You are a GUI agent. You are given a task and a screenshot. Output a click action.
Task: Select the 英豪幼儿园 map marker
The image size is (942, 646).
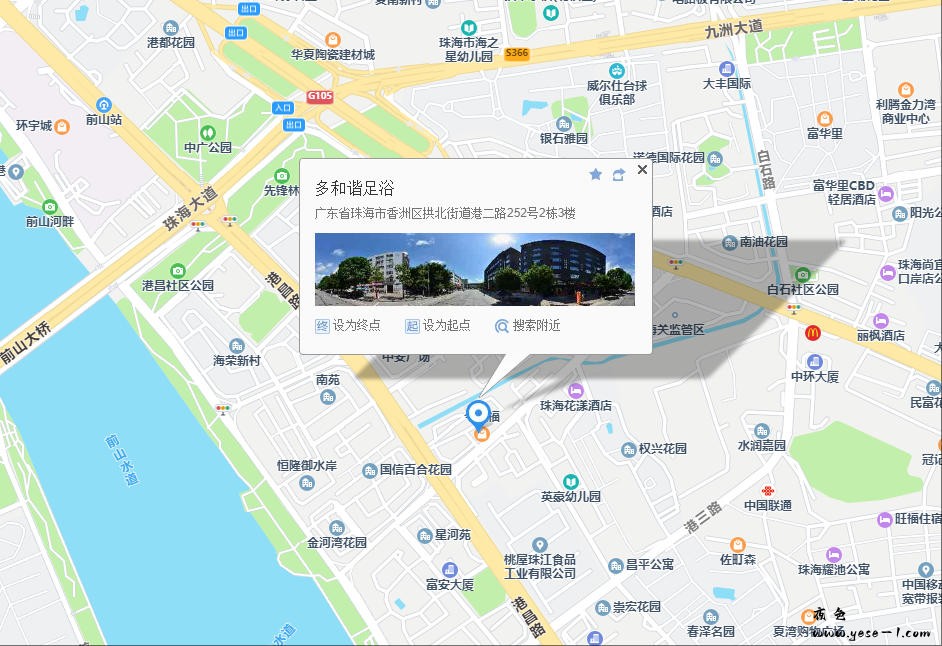pyautogui.click(x=571, y=481)
